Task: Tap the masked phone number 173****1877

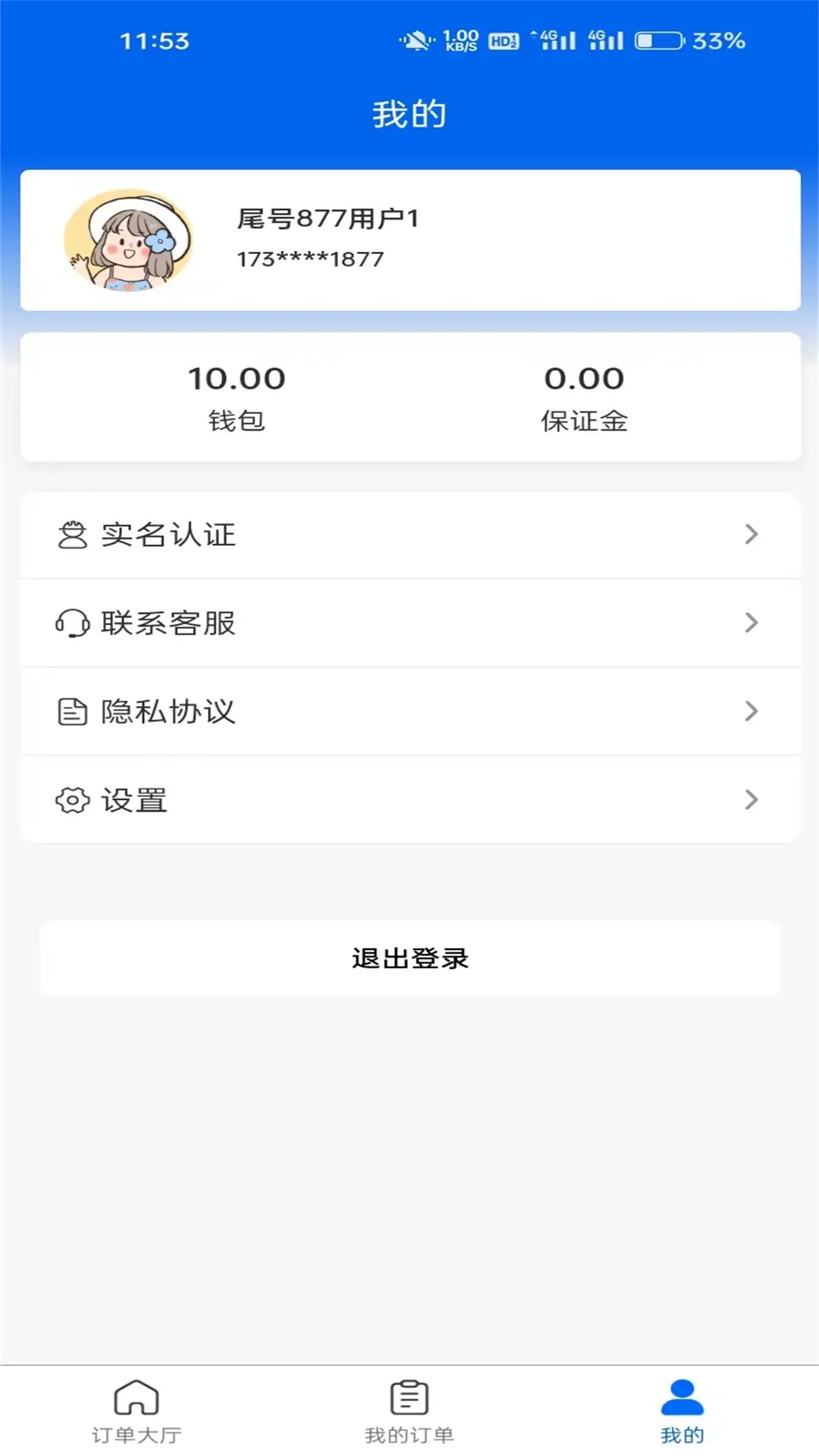Action: (x=311, y=260)
